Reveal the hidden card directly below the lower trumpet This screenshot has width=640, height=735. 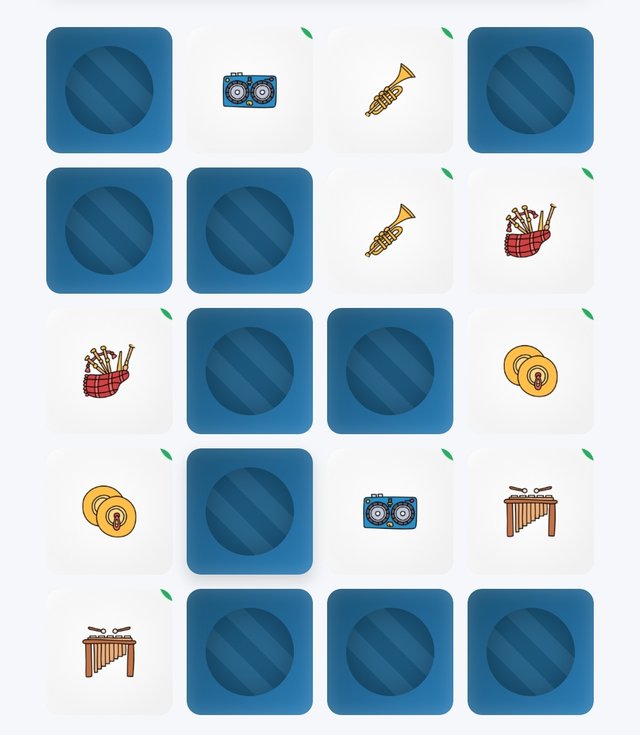(x=390, y=371)
